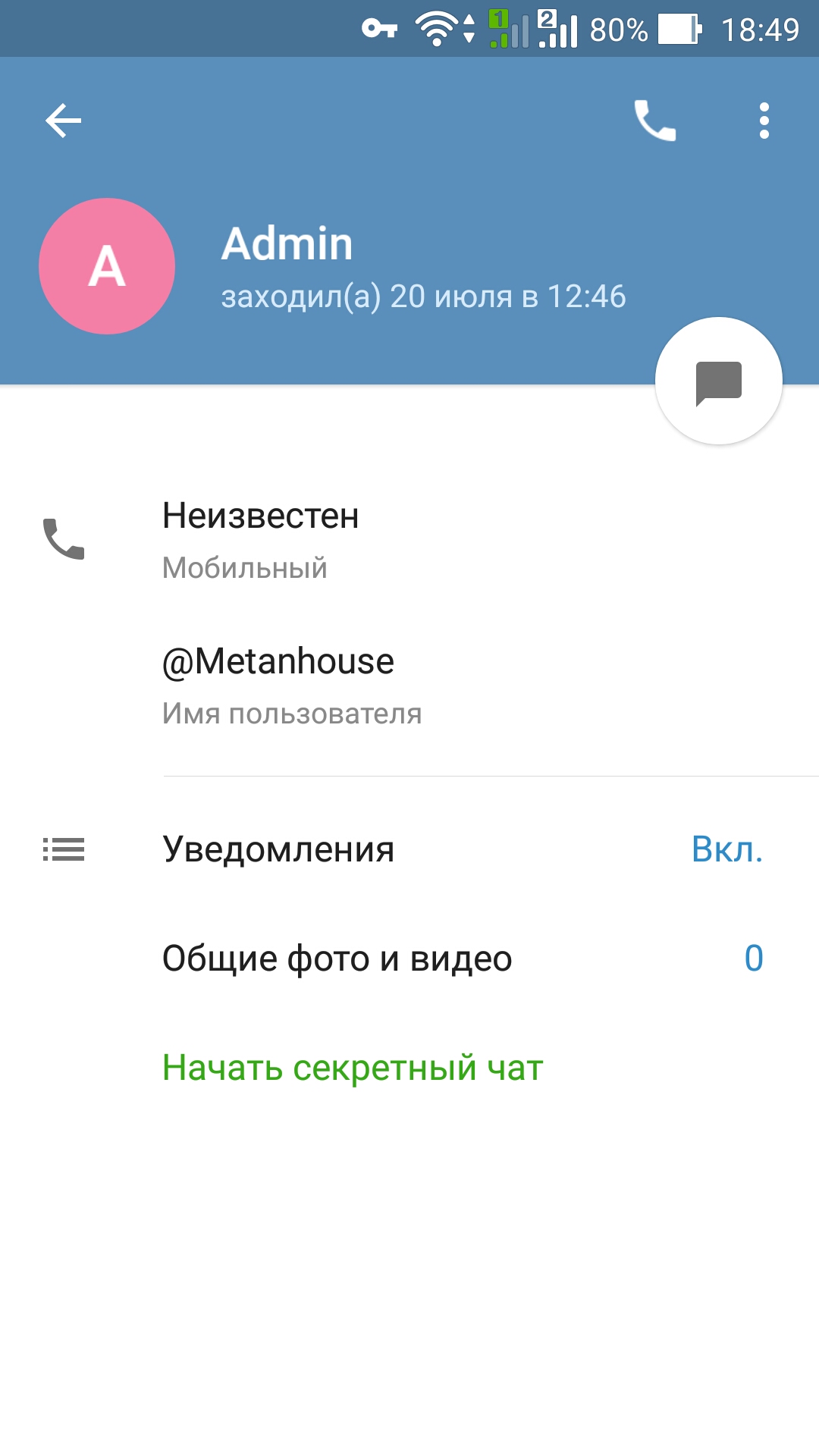
Task: Open chat with the message bubble button
Action: tap(719, 381)
